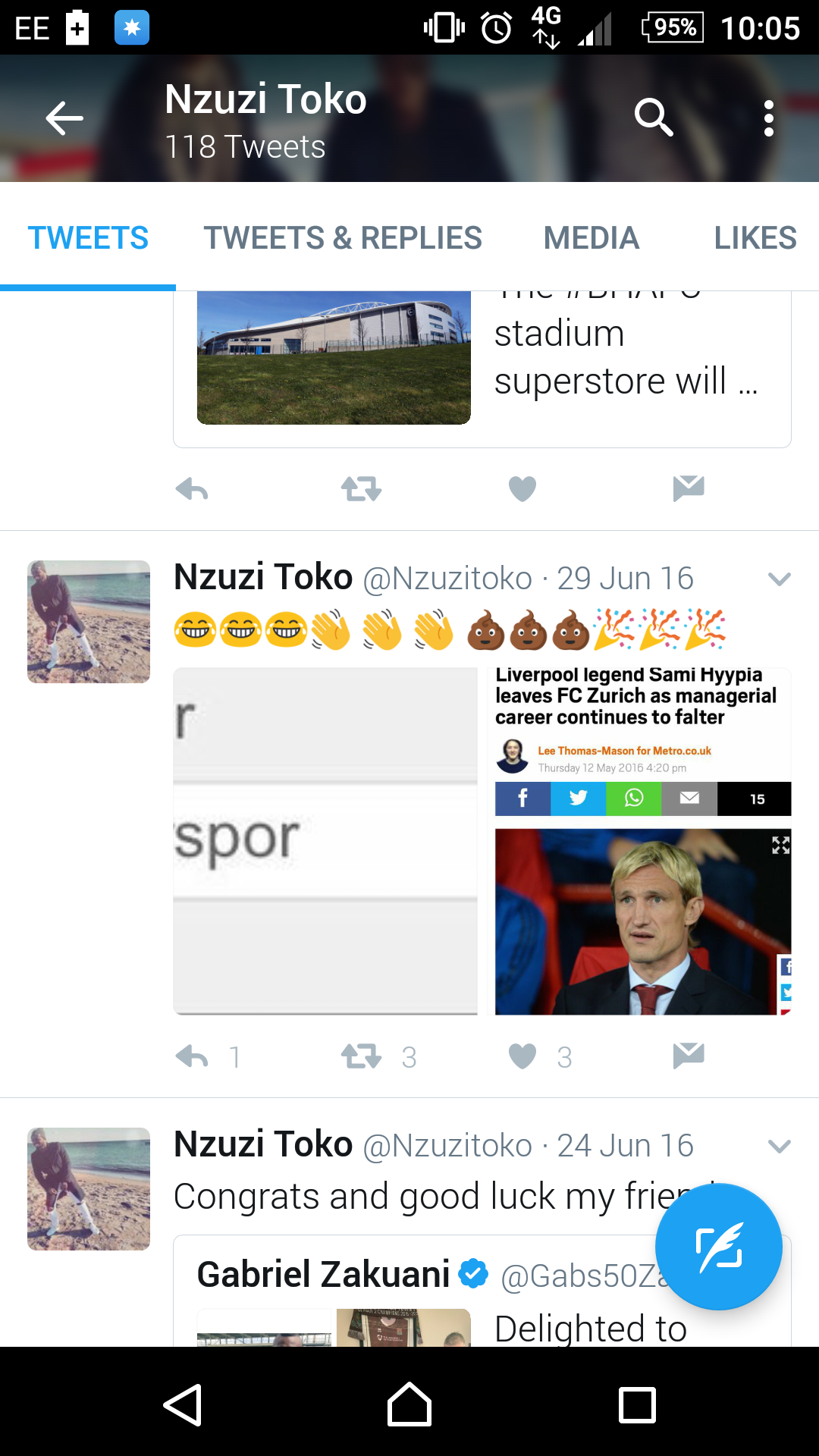Switch to the Media tab
Viewport: 819px width, 1456px height.
coord(591,238)
